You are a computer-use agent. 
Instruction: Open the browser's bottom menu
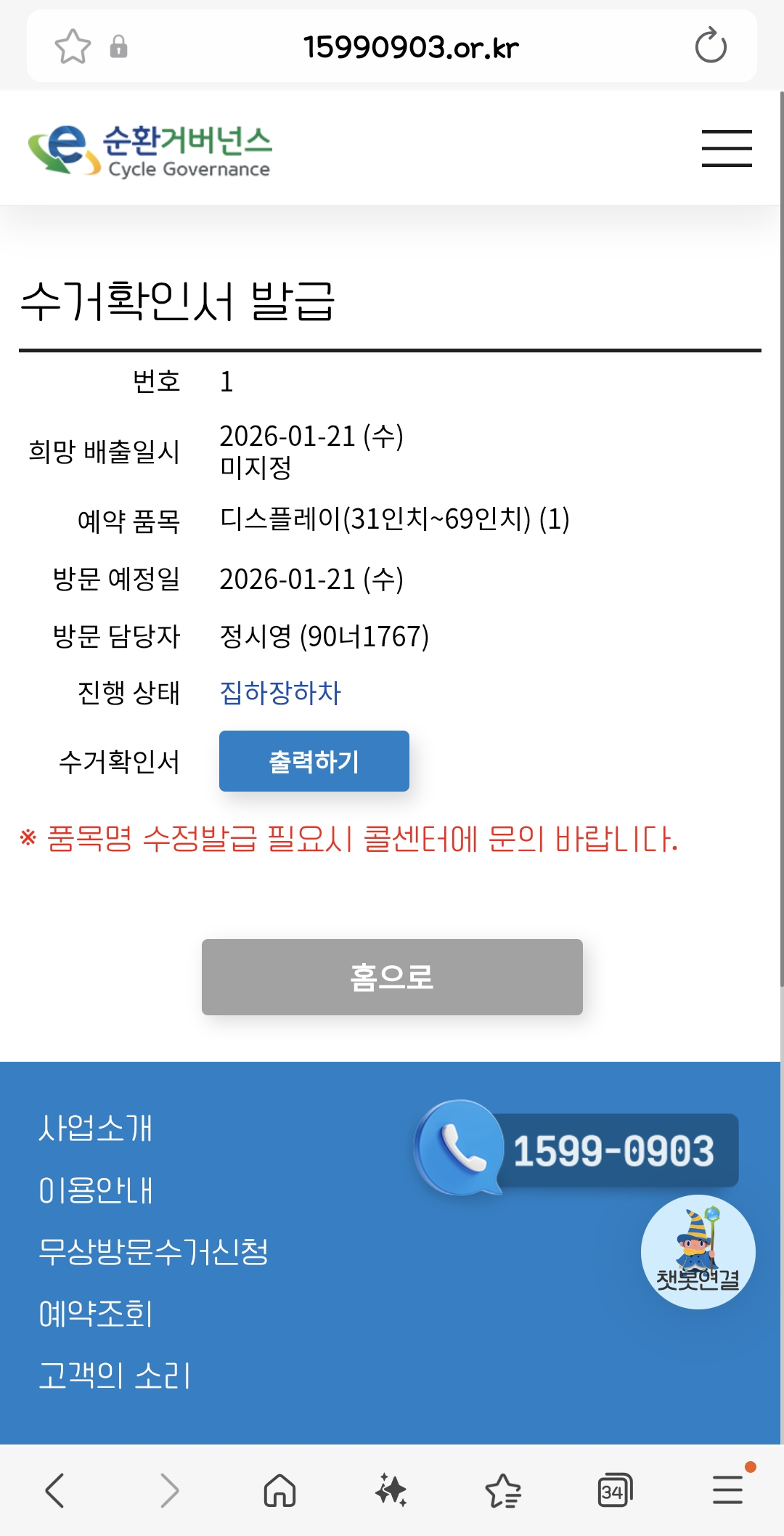pyautogui.click(x=728, y=1489)
